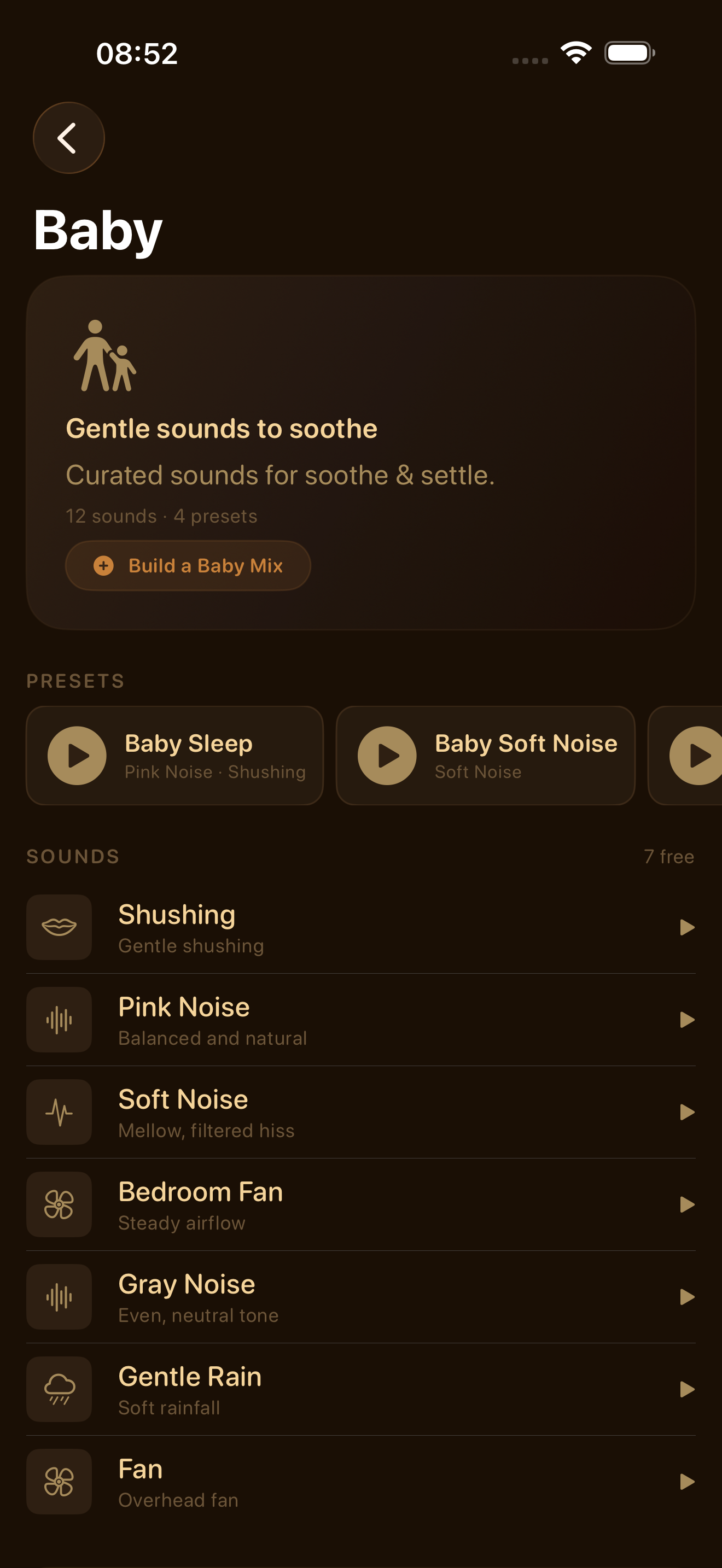
Task: Click the 7 free label
Action: pyautogui.click(x=668, y=856)
